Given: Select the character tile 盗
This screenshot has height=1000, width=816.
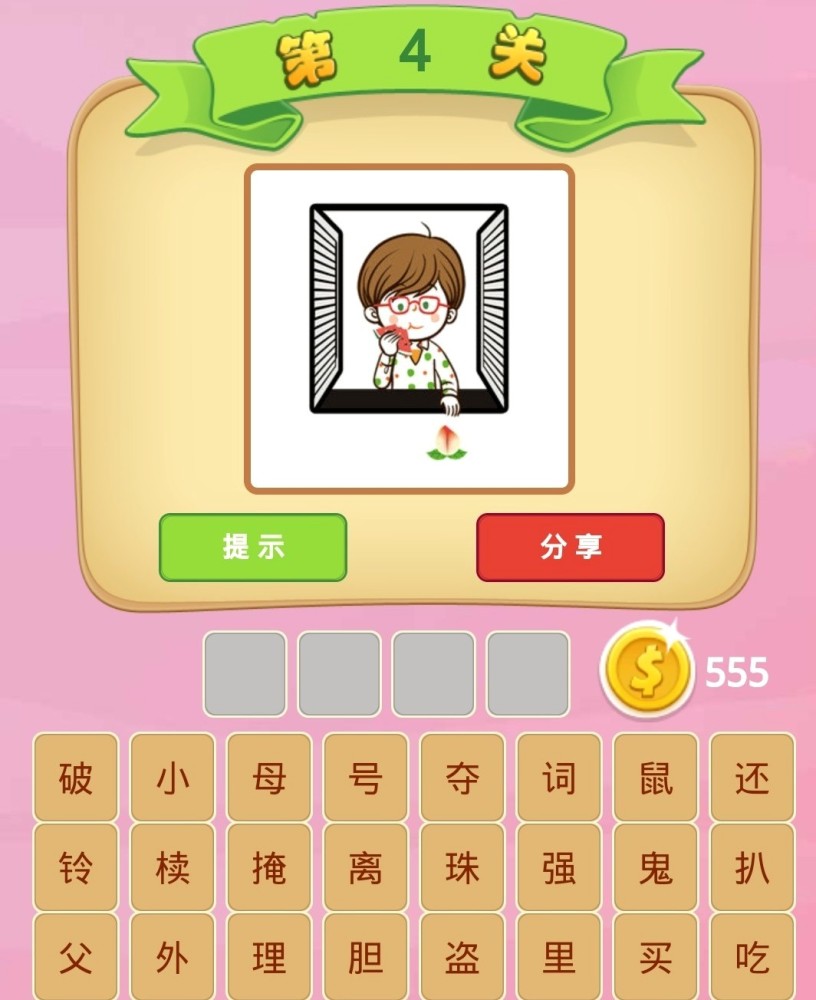Looking at the screenshot, I should click(462, 957).
